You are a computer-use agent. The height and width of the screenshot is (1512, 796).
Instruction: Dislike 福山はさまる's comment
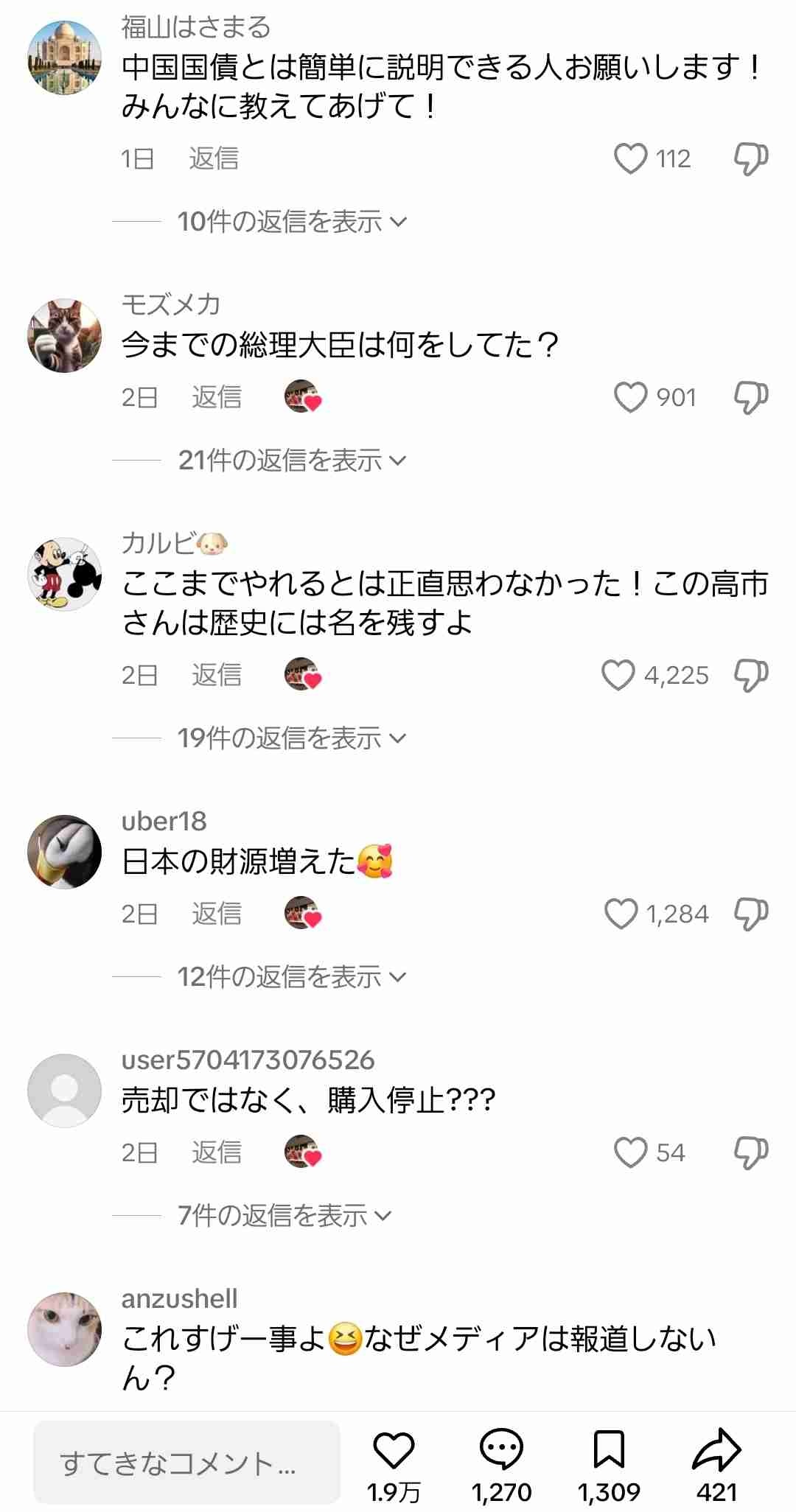(750, 158)
